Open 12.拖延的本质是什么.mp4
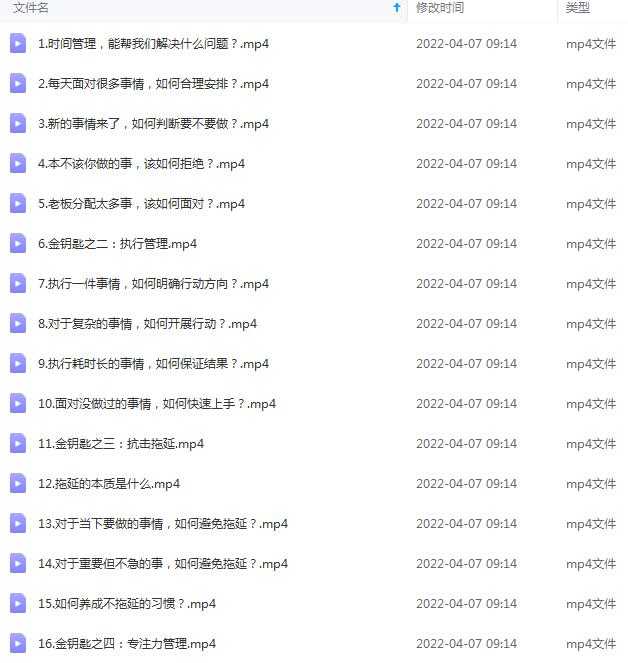 (109, 484)
